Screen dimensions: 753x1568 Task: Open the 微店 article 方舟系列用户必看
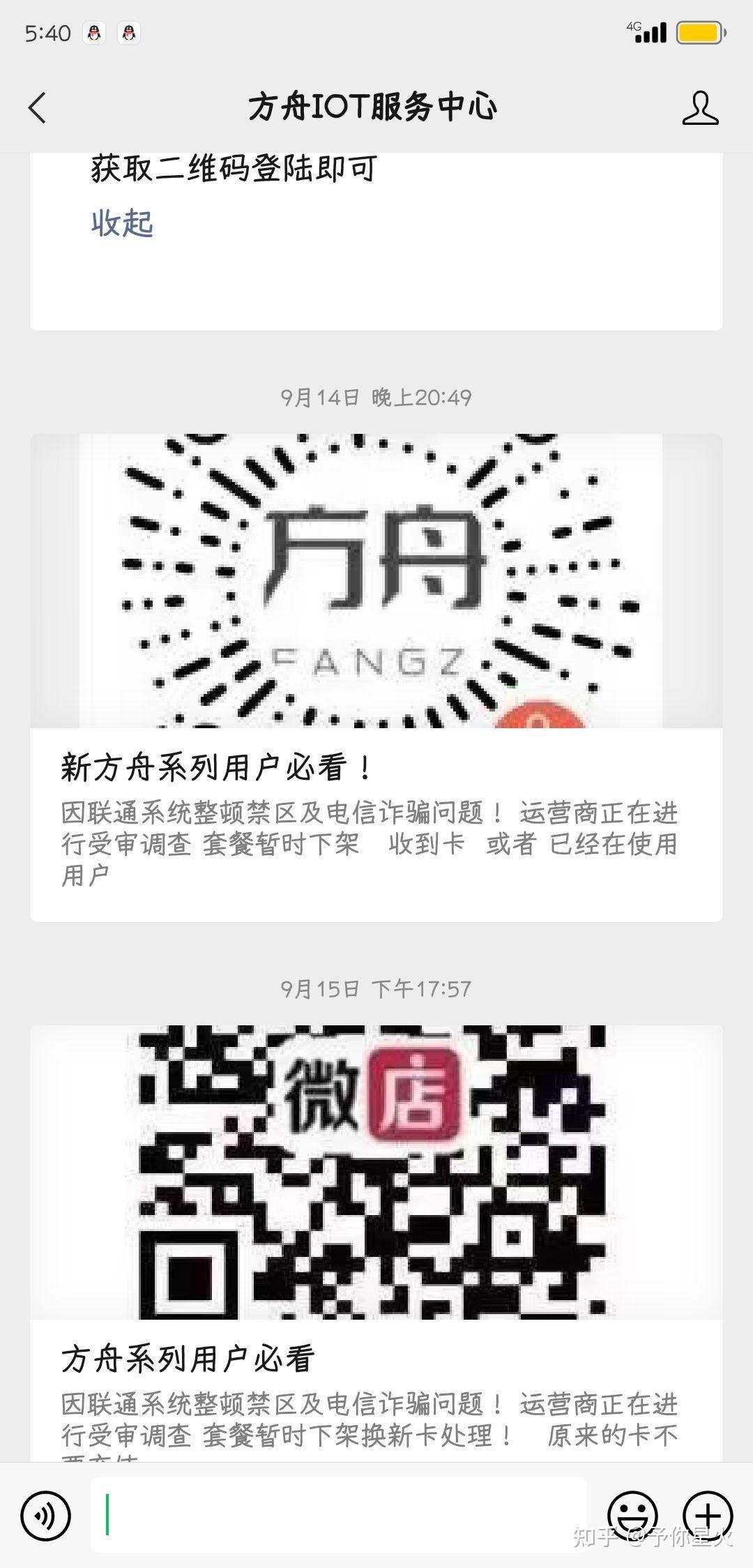pyautogui.click(x=376, y=1242)
